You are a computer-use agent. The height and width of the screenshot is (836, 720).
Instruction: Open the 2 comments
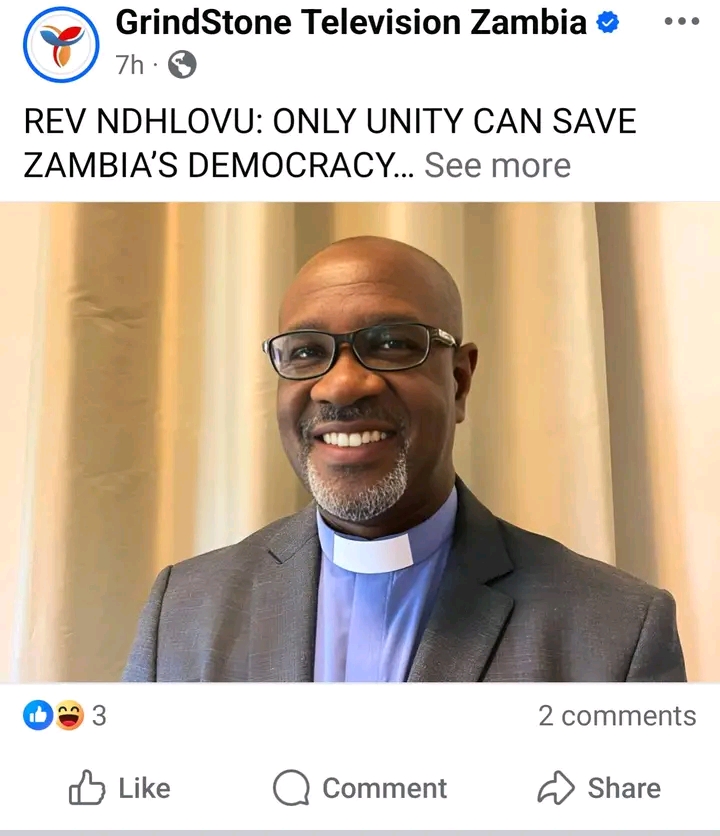coord(616,716)
